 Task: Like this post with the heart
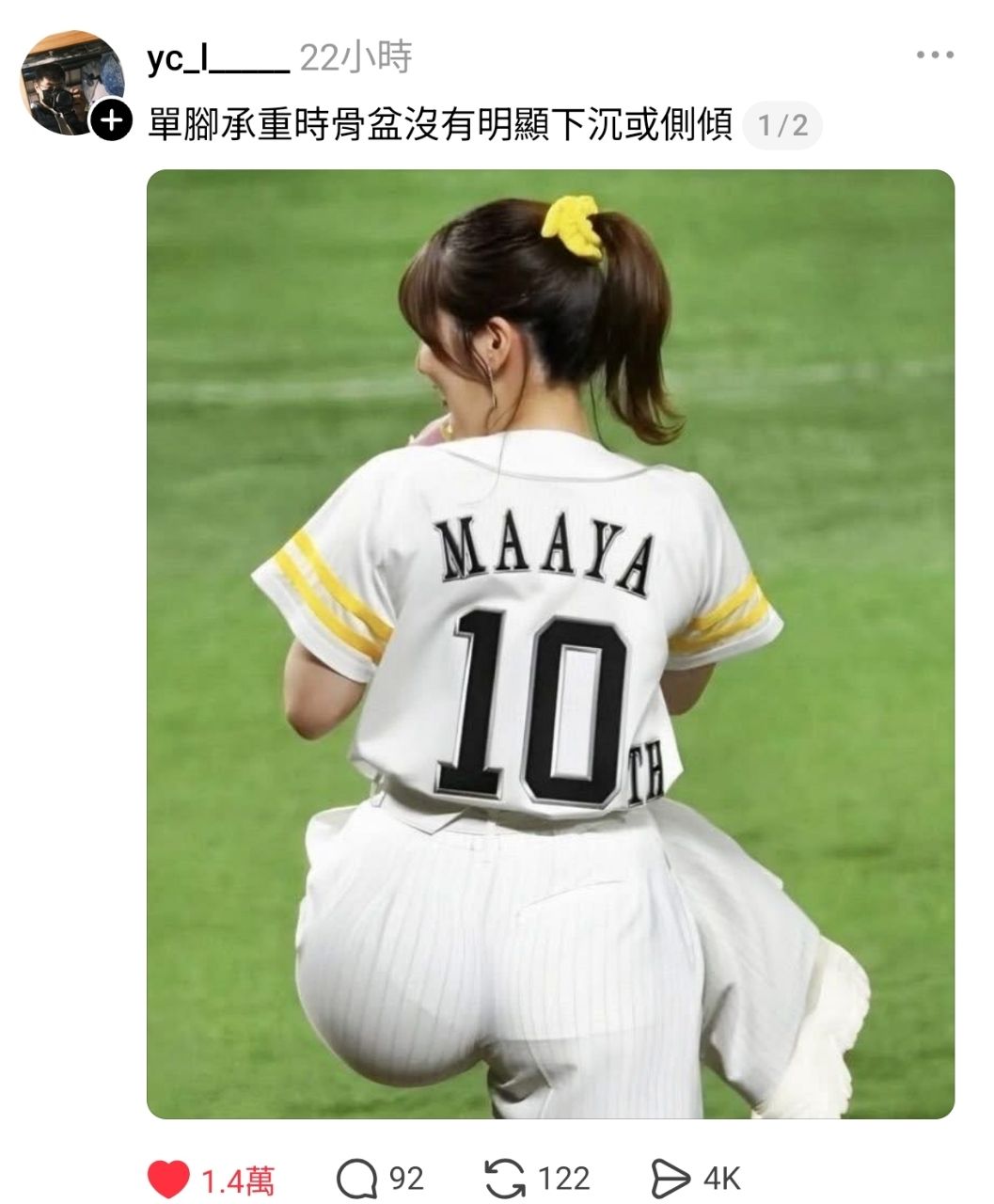tap(169, 1179)
